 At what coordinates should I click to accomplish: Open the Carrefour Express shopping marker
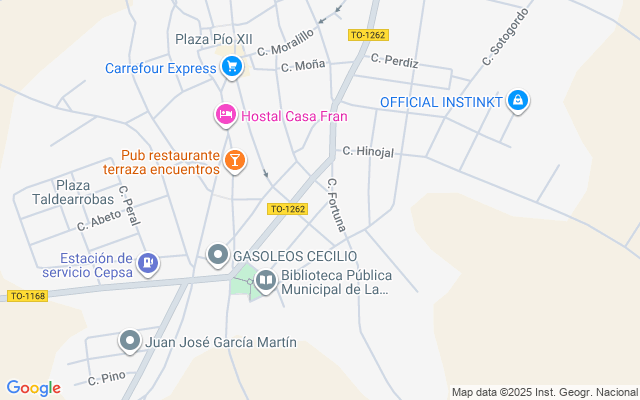[x=232, y=68]
